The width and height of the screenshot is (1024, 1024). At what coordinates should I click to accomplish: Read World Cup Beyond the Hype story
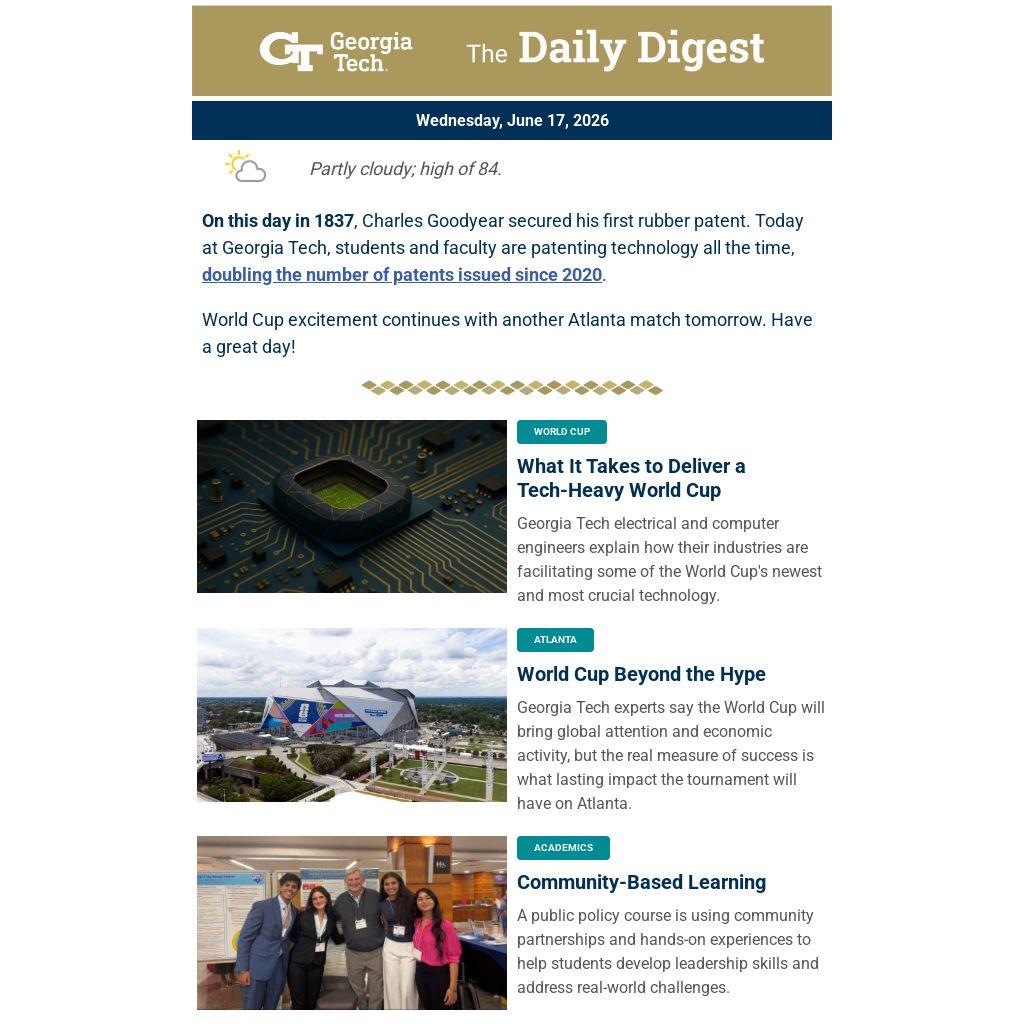point(641,674)
